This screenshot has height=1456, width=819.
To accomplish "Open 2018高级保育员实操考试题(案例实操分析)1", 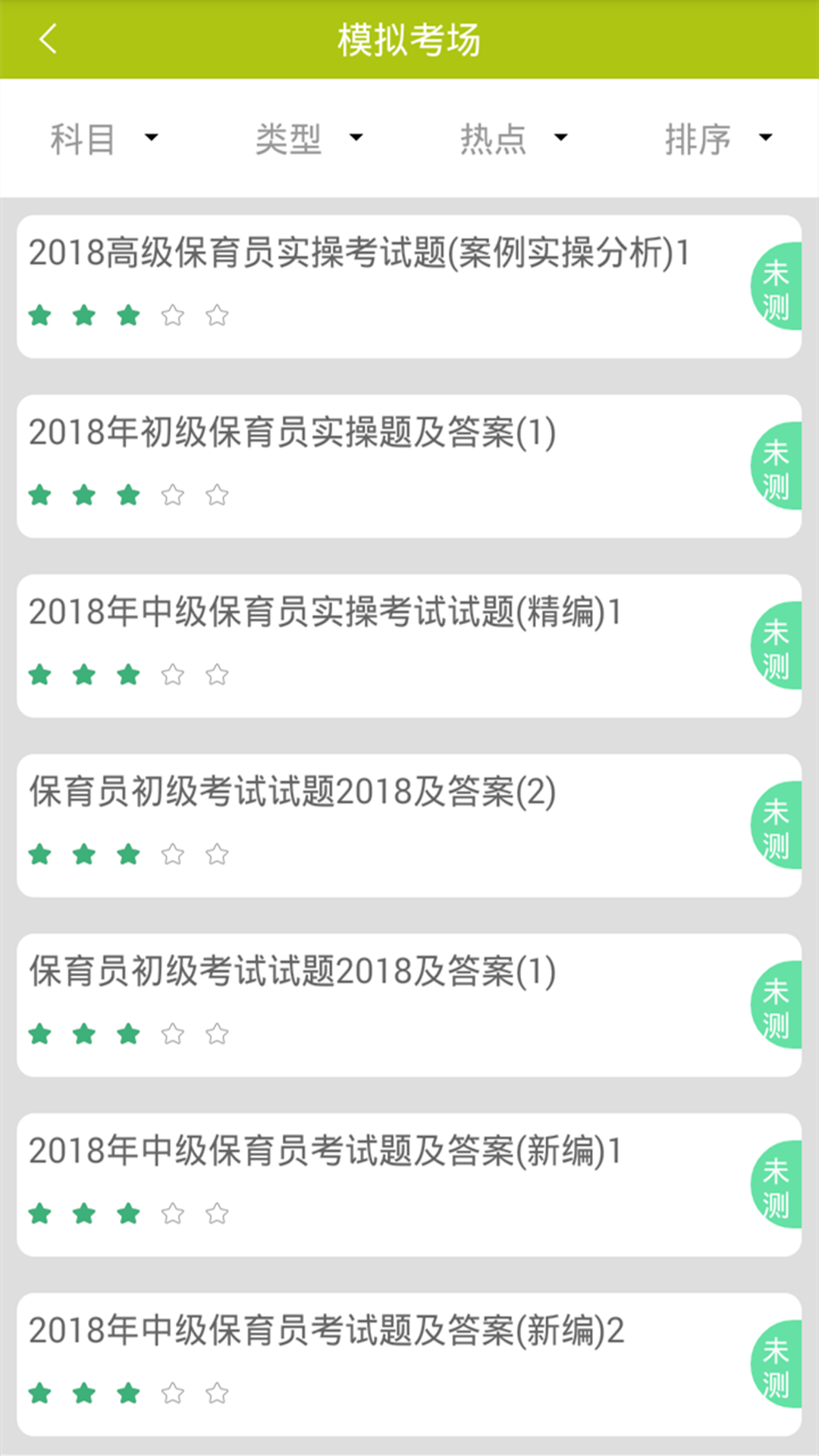I will (360, 256).
